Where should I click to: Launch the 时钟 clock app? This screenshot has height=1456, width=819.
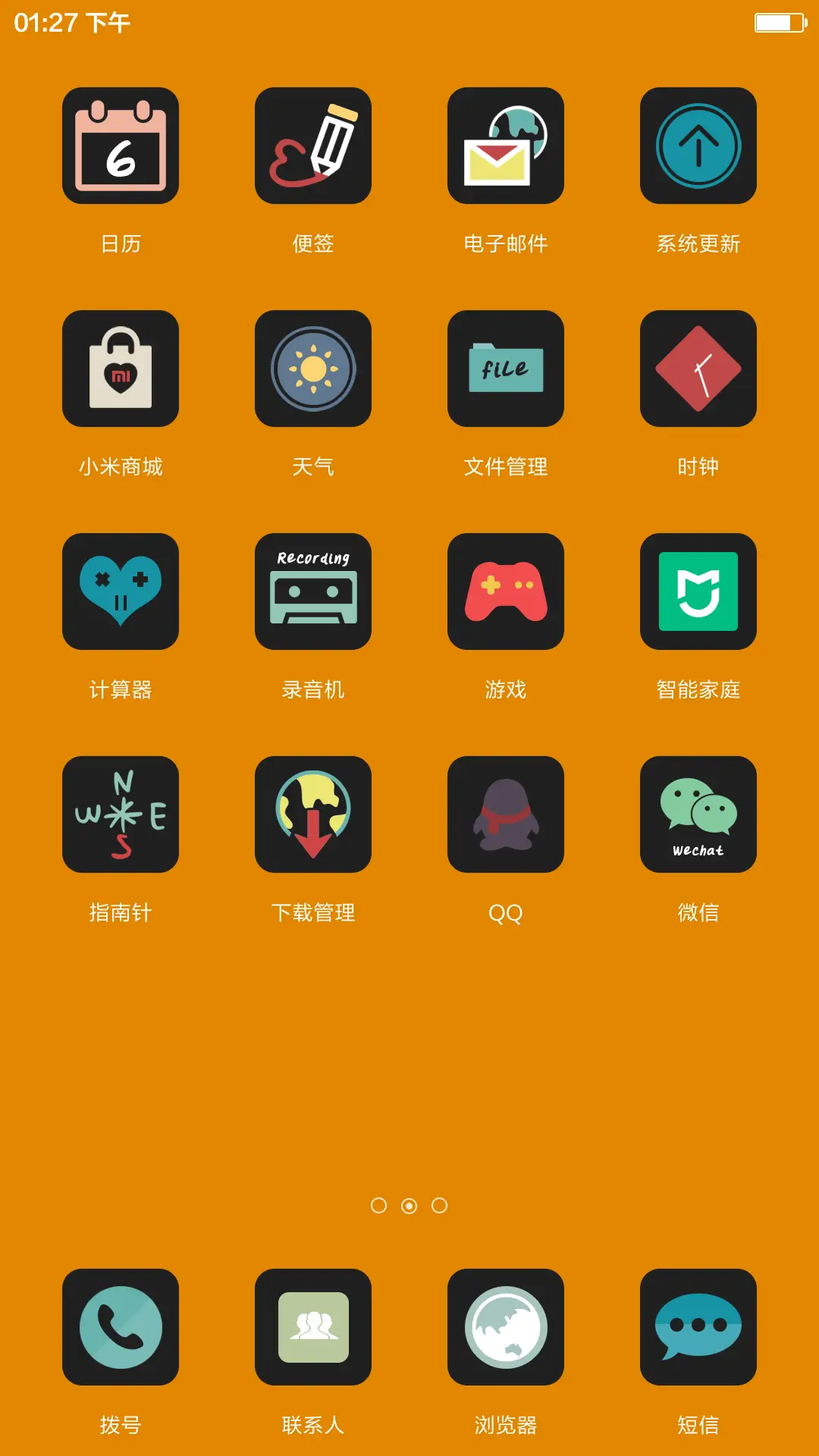click(698, 368)
